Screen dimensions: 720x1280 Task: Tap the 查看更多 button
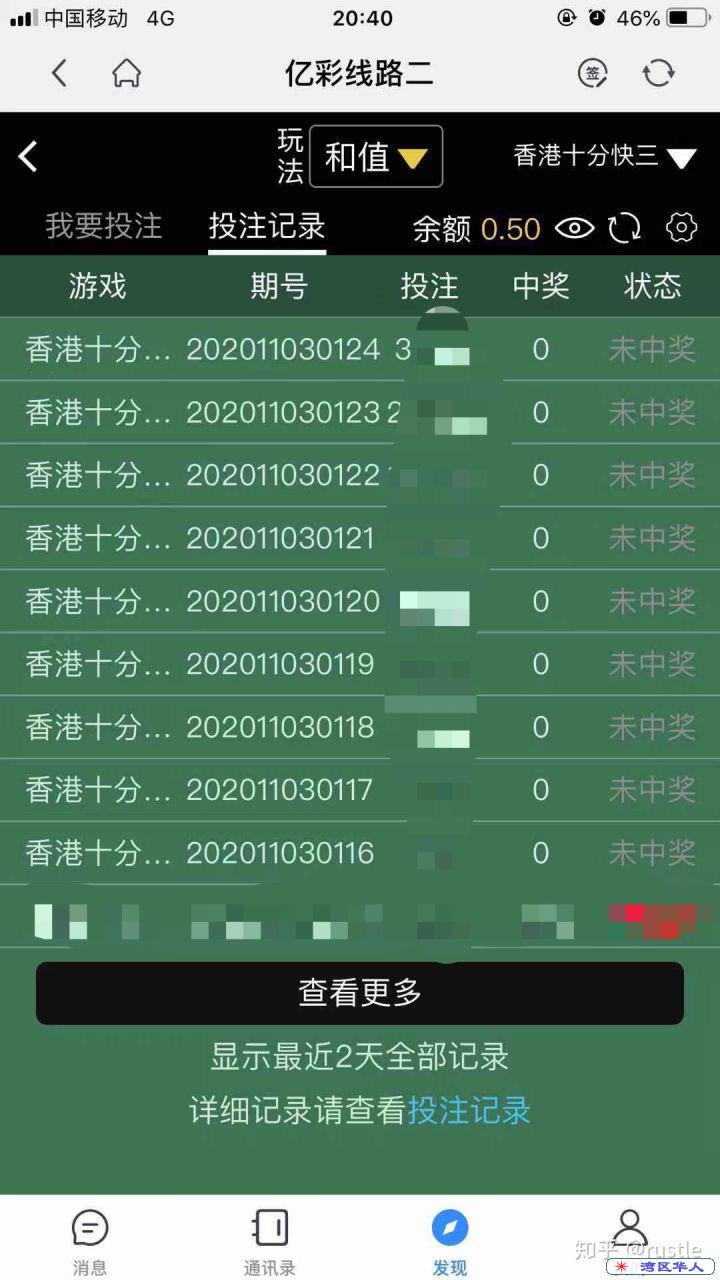tap(360, 993)
